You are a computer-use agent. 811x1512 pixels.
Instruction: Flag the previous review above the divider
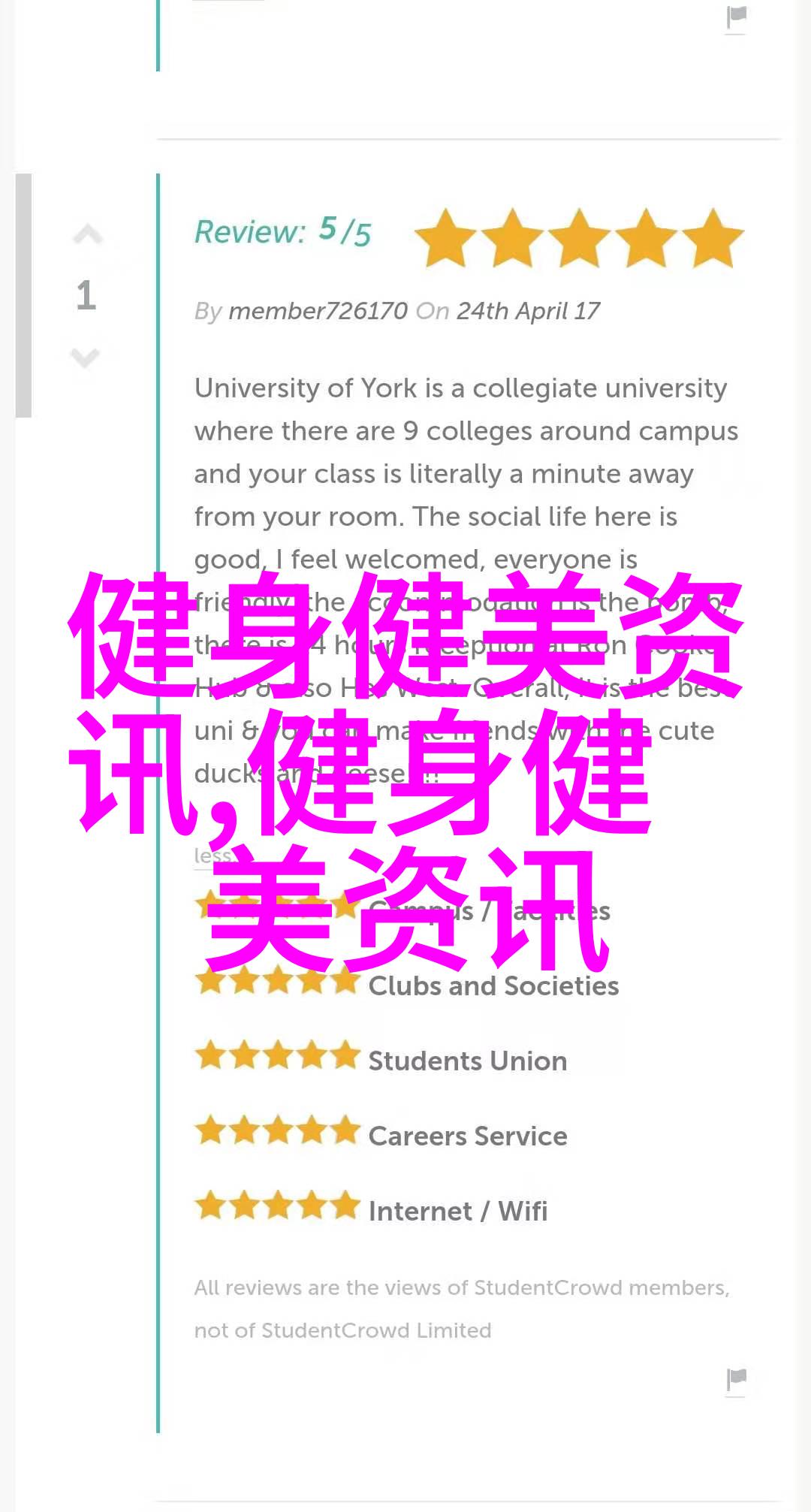(x=737, y=17)
